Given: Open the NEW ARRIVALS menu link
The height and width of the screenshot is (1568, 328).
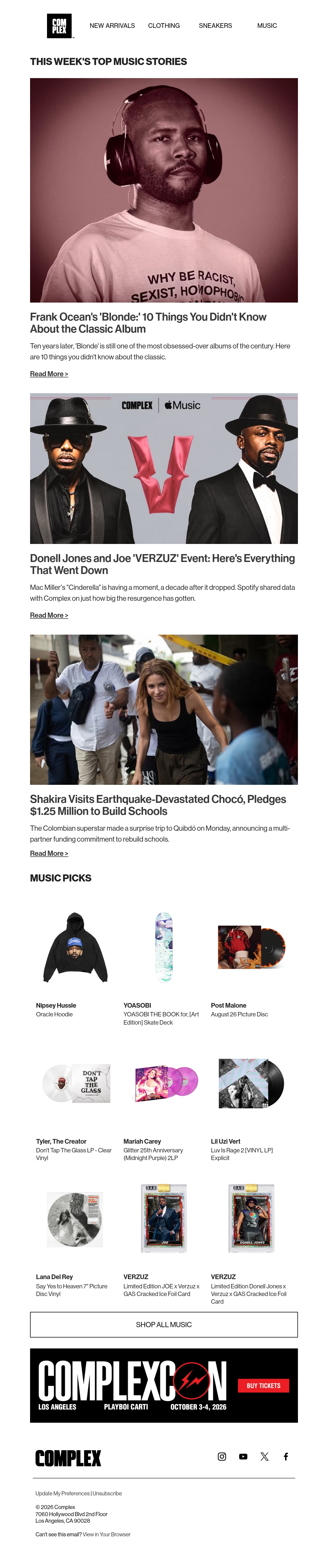Looking at the screenshot, I should pos(112,26).
